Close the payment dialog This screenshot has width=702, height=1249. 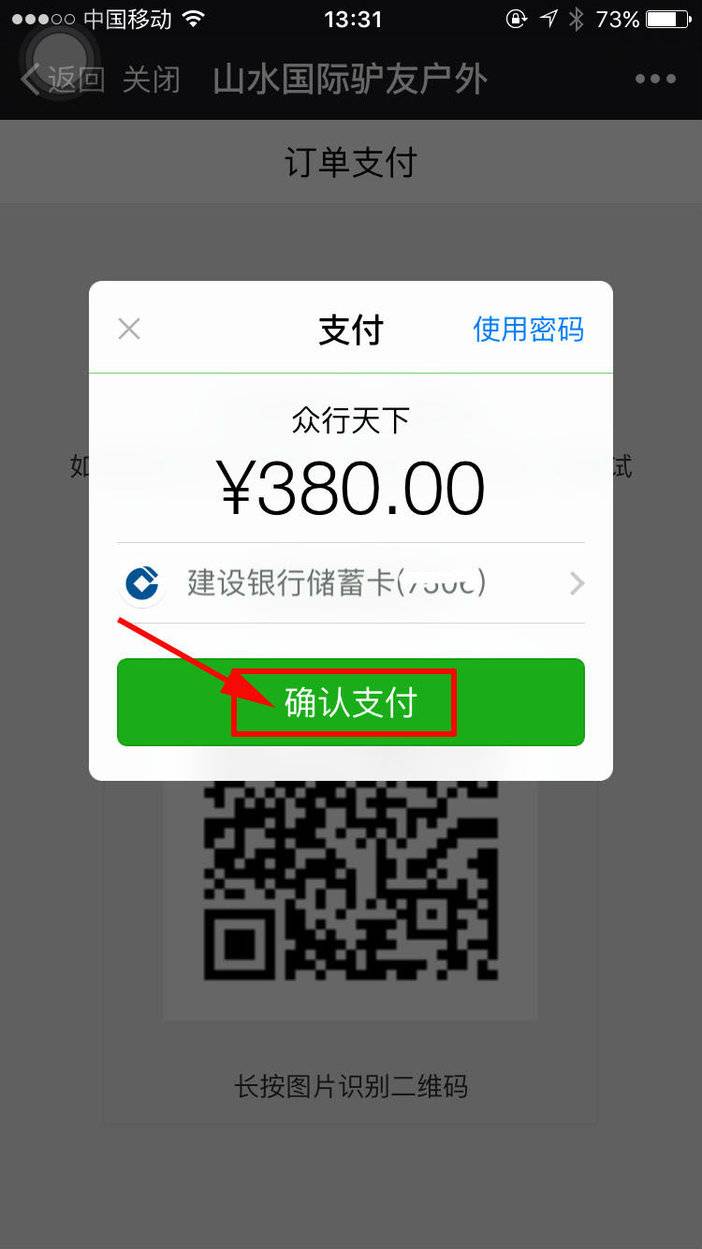coord(129,329)
